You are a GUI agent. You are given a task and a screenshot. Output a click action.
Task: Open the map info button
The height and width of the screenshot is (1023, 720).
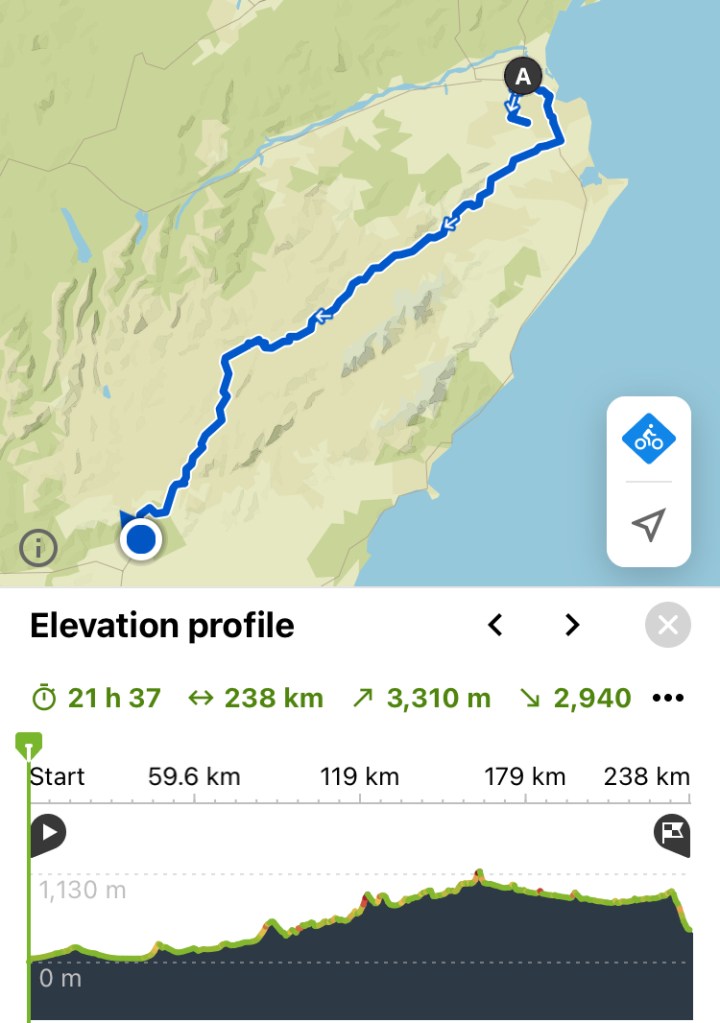[38, 548]
